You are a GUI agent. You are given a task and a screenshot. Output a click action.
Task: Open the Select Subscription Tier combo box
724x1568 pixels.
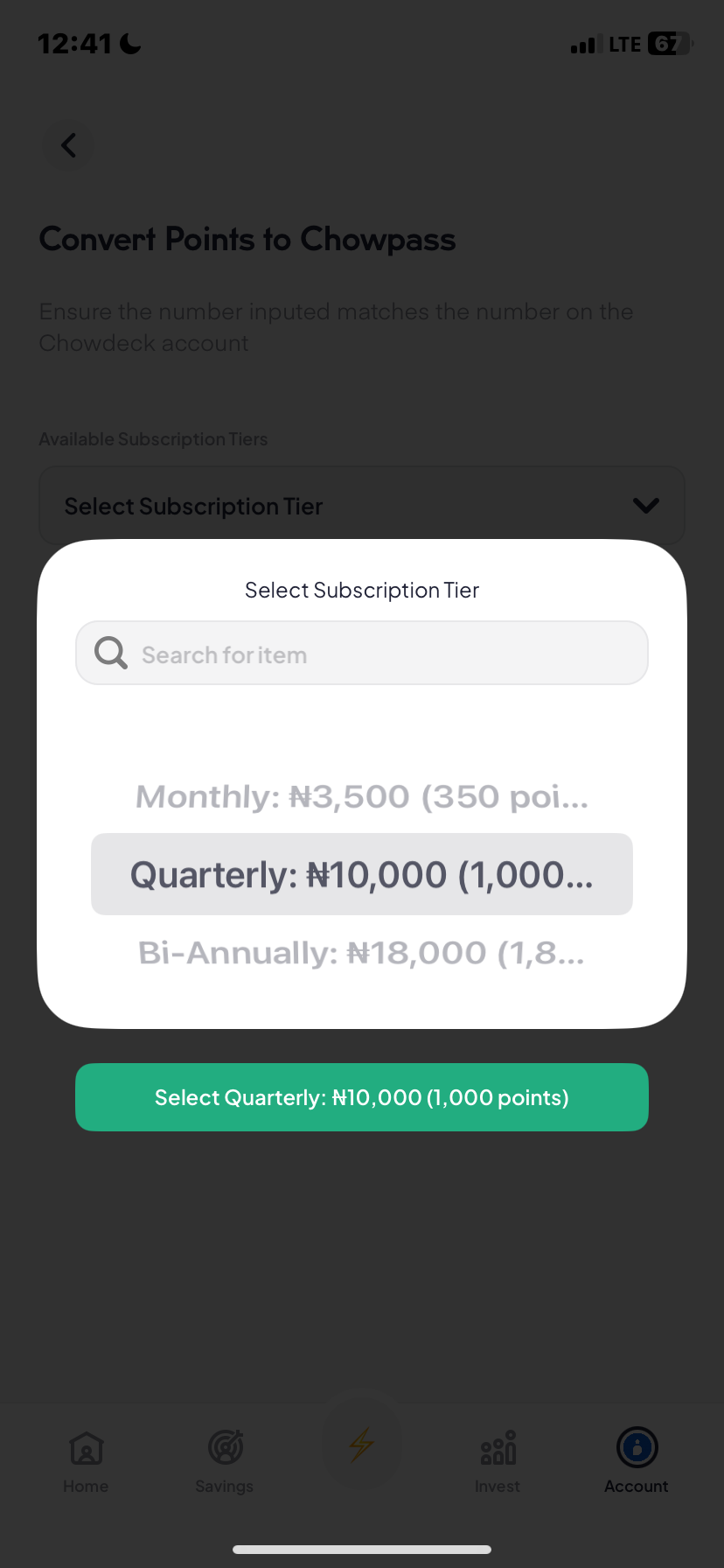361,505
